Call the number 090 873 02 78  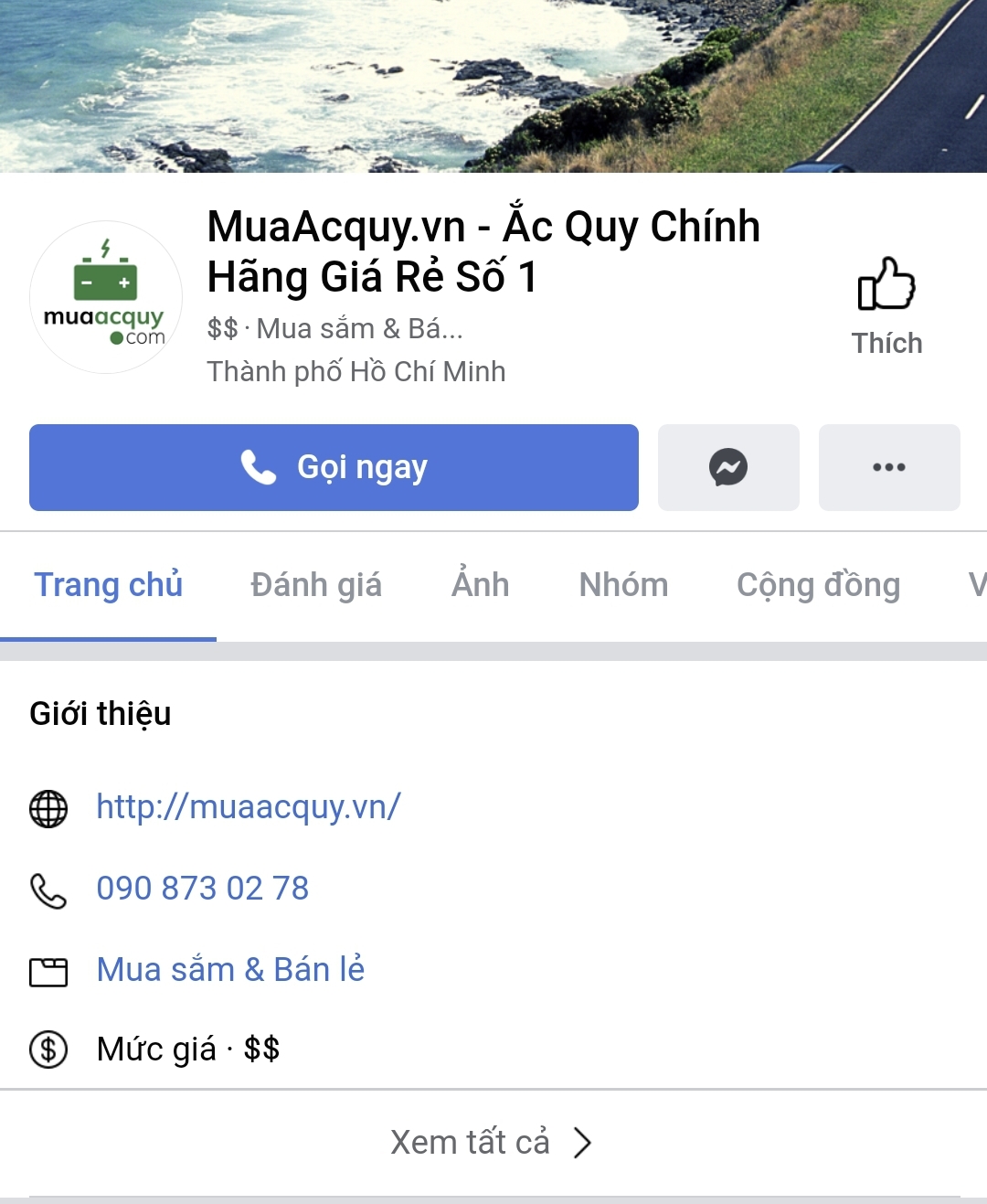203,888
